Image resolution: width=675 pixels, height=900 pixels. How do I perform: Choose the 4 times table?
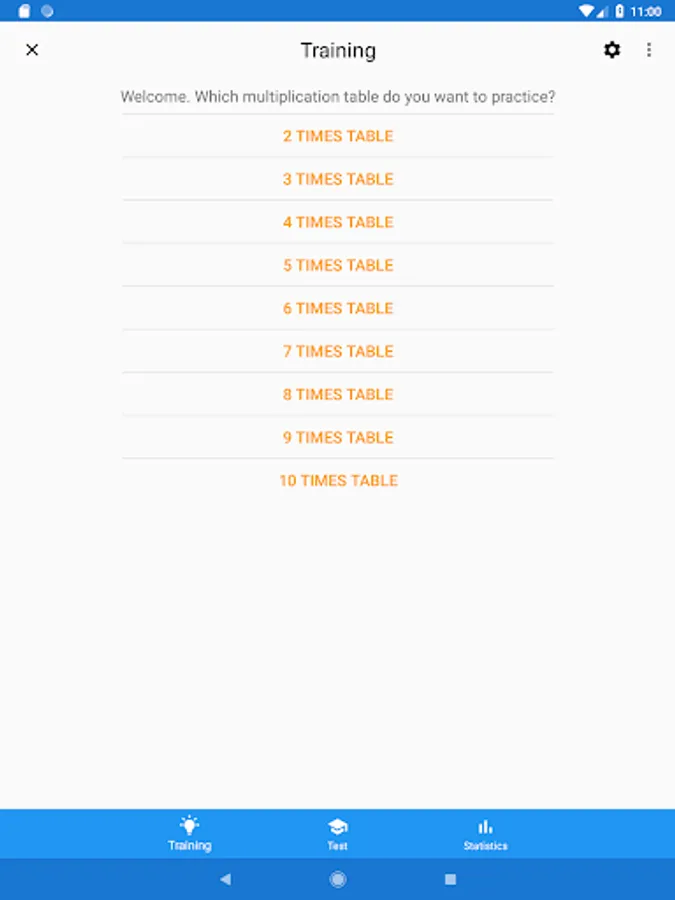338,222
